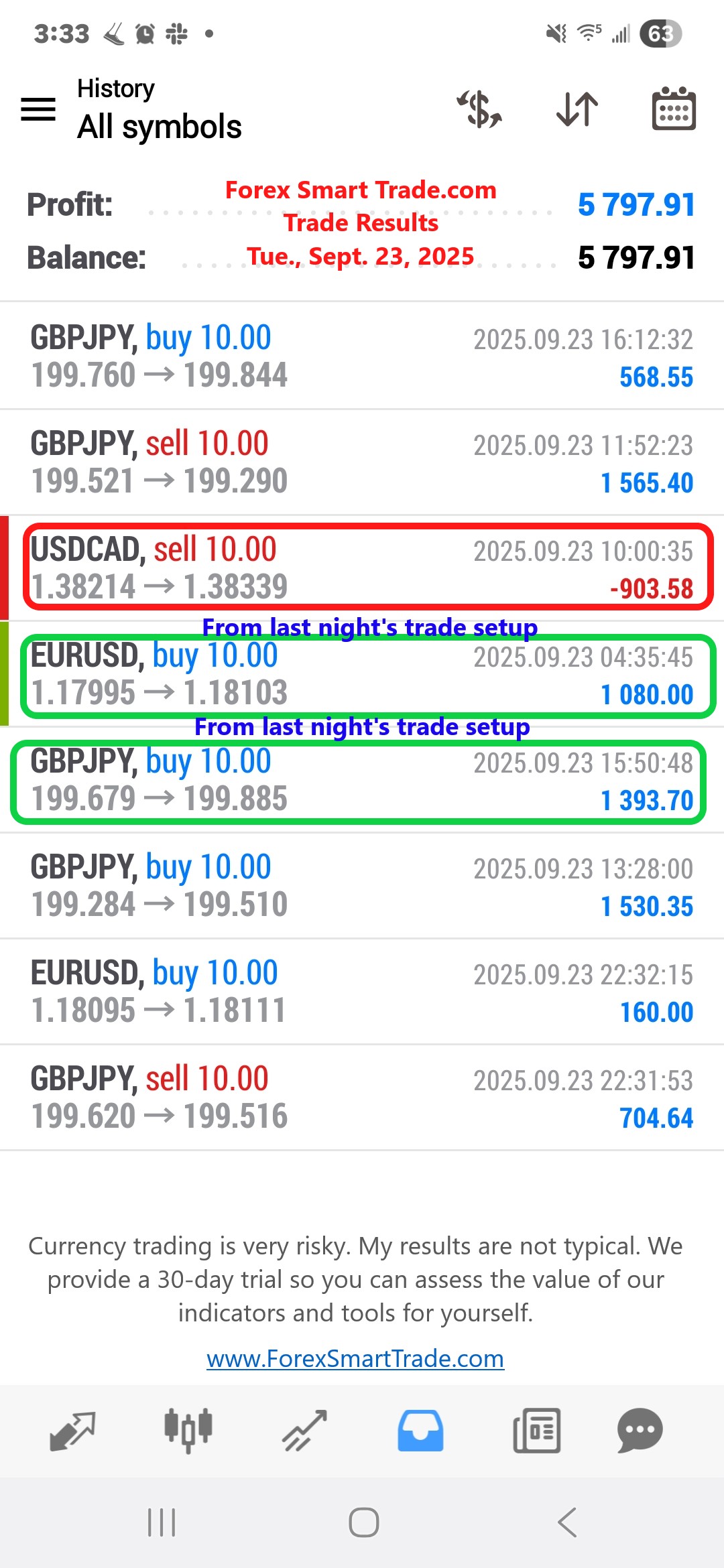
Task: Open the navigation drawer menu
Action: pos(38,109)
